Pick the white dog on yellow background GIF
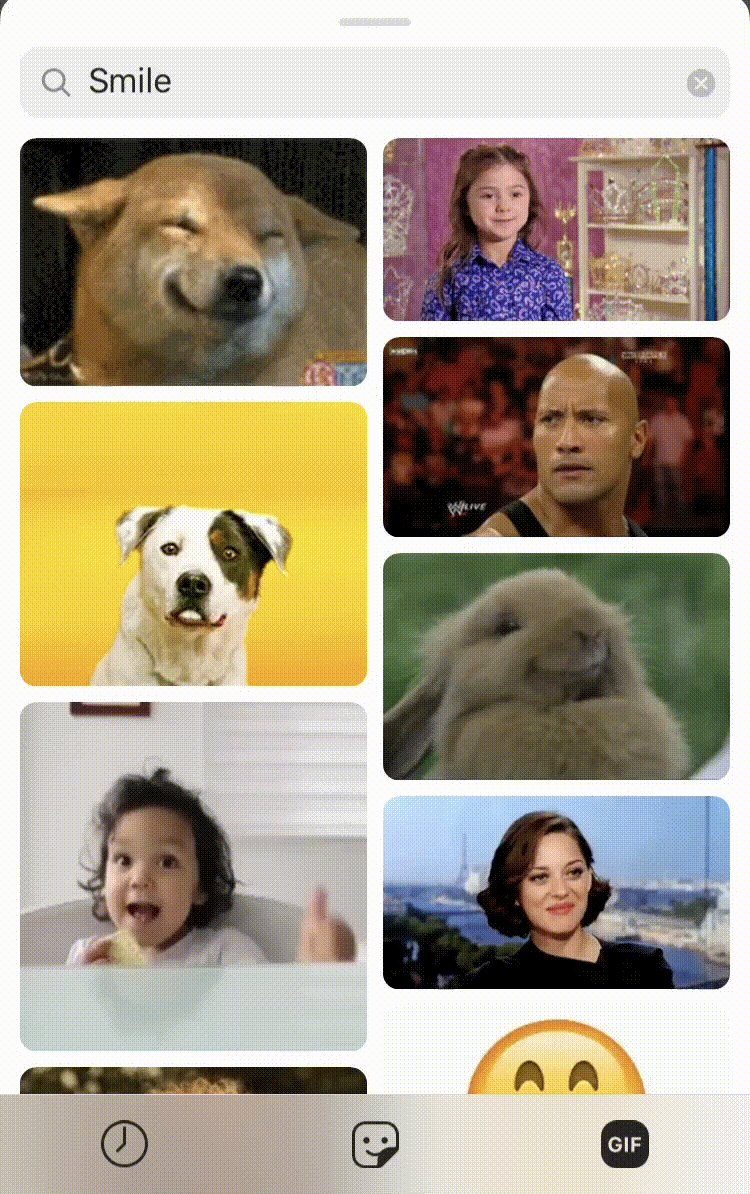The height and width of the screenshot is (1194, 750). (193, 544)
